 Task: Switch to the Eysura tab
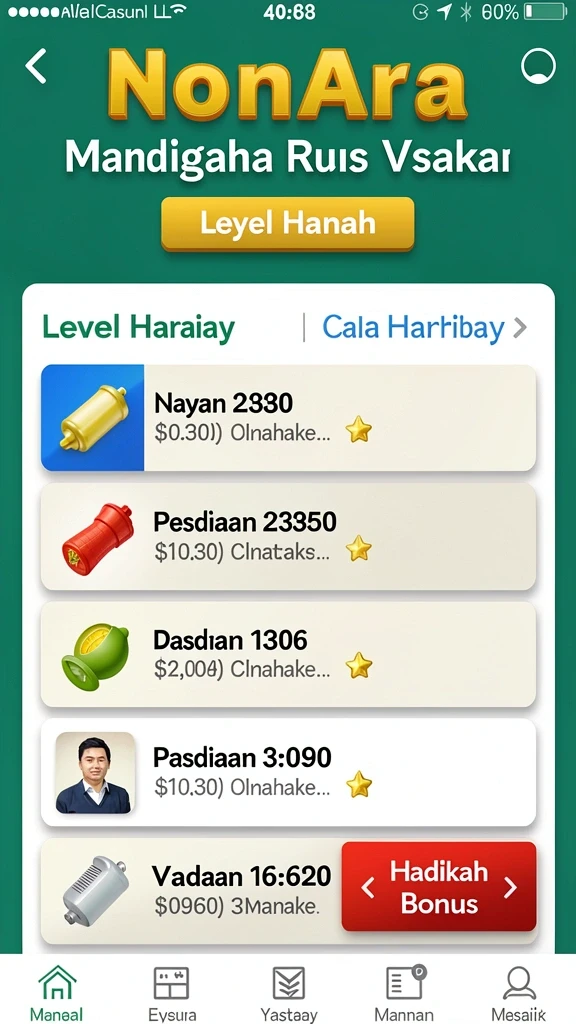172,993
